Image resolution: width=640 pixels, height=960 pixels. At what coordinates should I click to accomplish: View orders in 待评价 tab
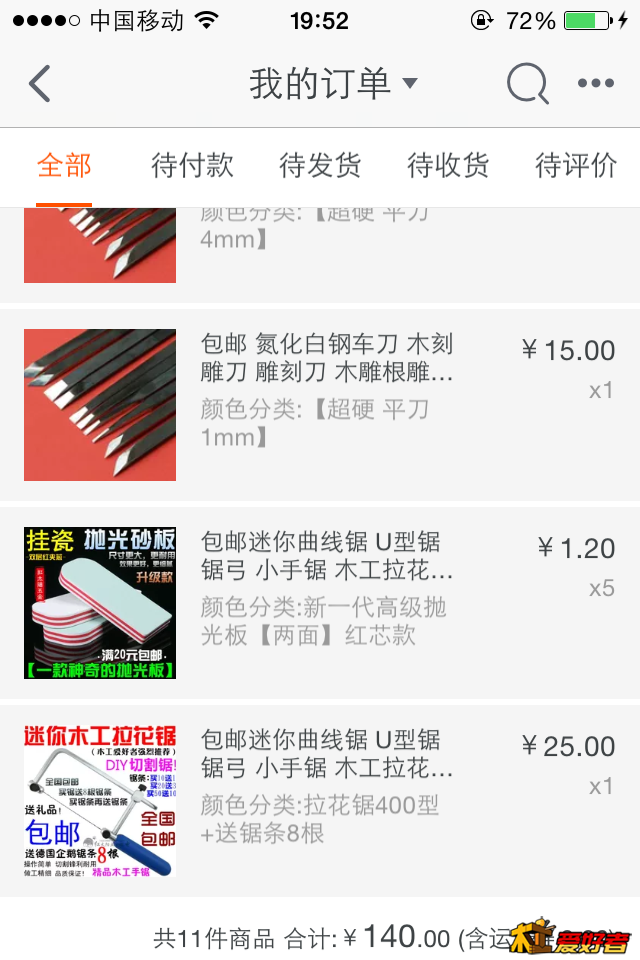pos(576,166)
